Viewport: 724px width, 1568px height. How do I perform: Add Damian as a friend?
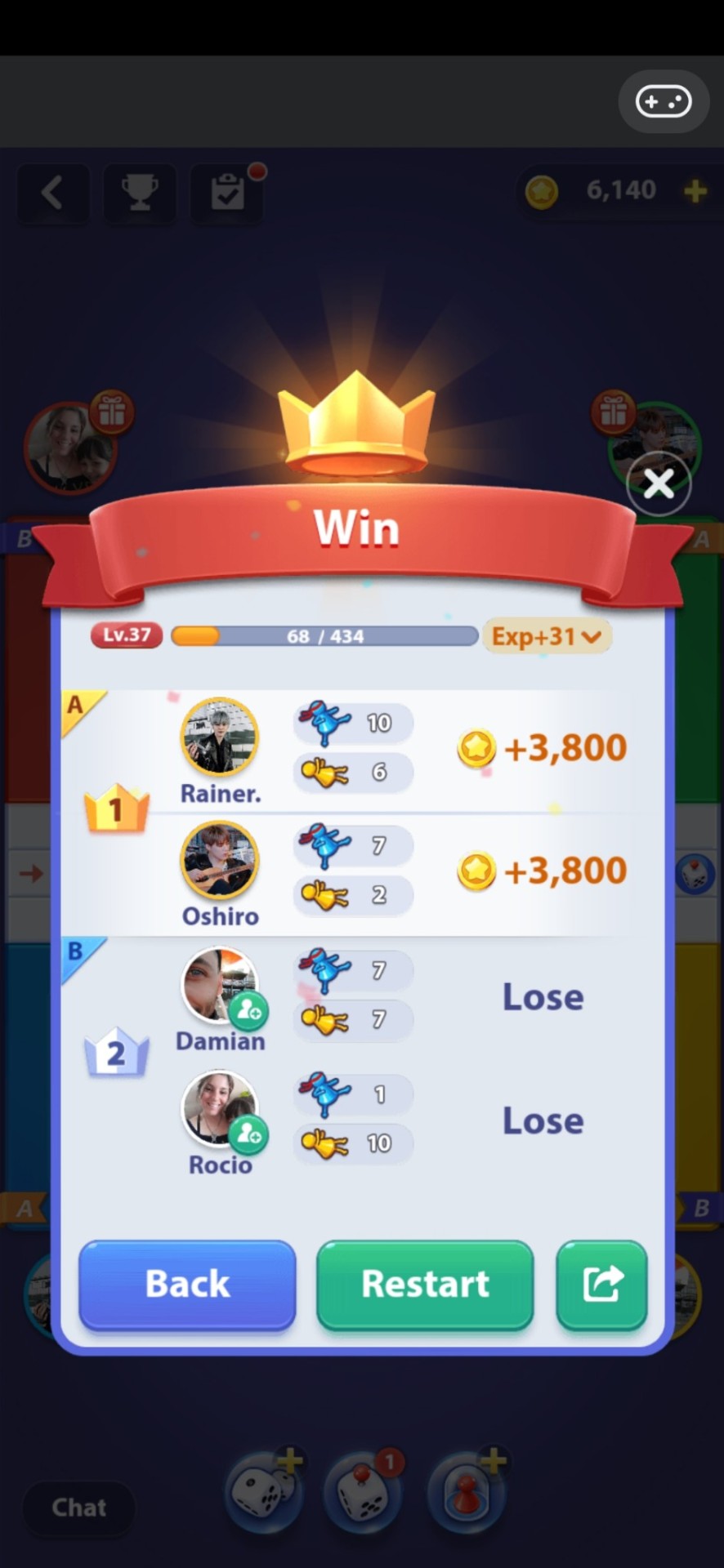pyautogui.click(x=248, y=1011)
